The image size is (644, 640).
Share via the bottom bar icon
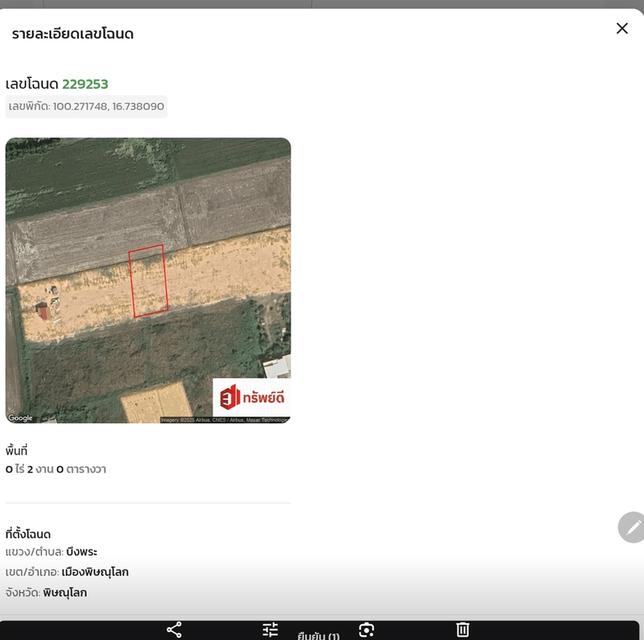[174, 630]
